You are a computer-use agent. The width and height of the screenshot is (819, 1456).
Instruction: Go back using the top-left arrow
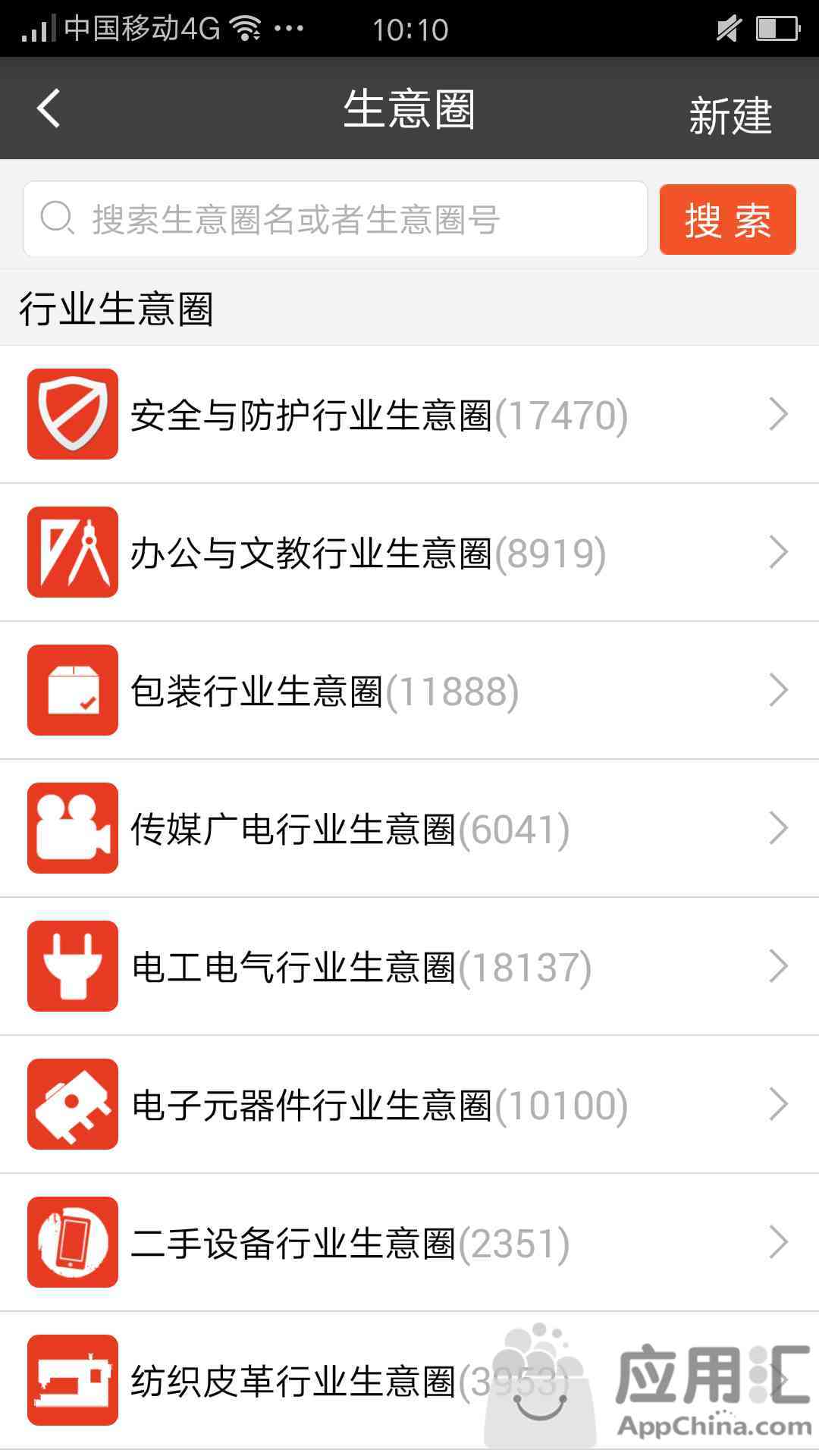coord(49,108)
